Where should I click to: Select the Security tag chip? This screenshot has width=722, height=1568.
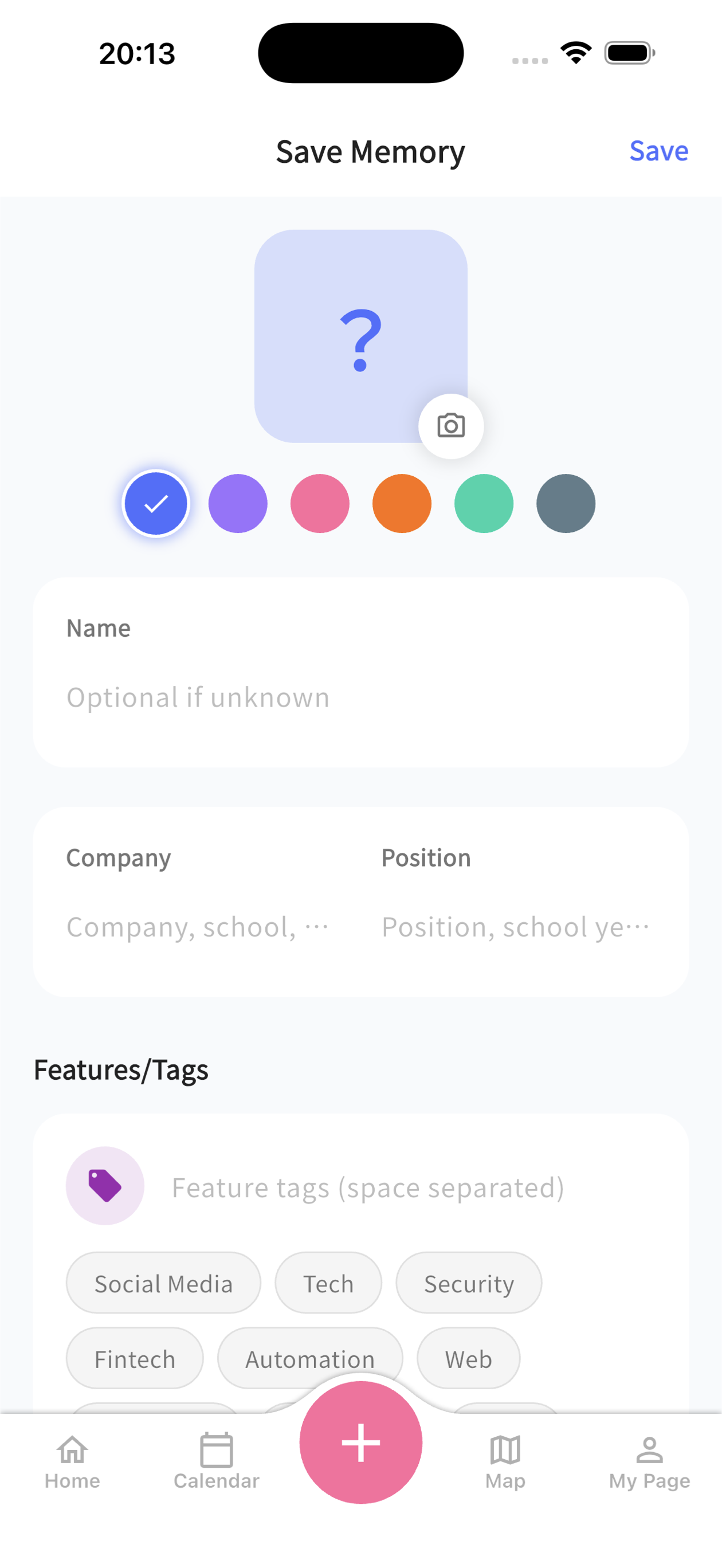468,1283
